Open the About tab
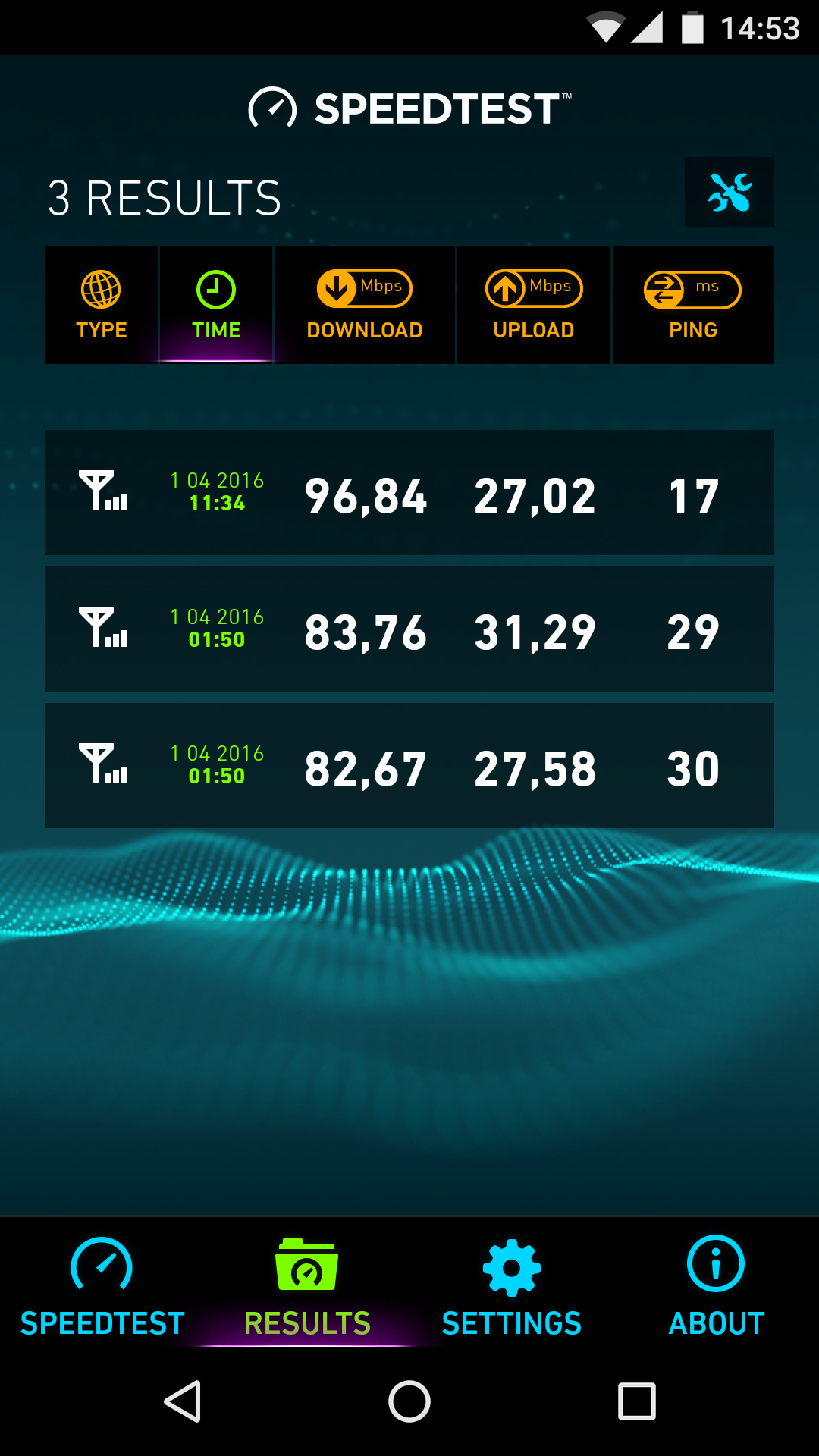The image size is (819, 1456). 717,1287
